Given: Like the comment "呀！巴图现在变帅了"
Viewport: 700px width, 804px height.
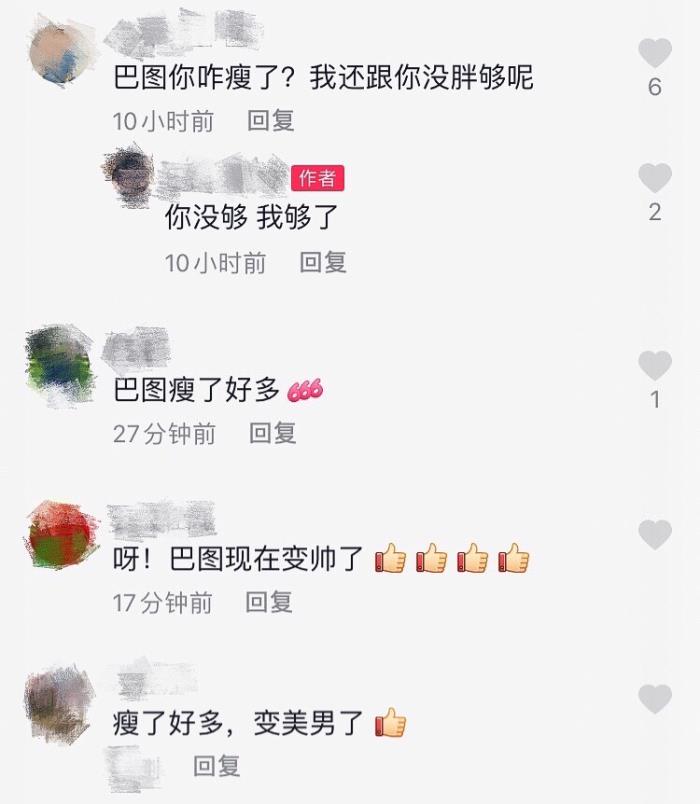Looking at the screenshot, I should [x=655, y=535].
